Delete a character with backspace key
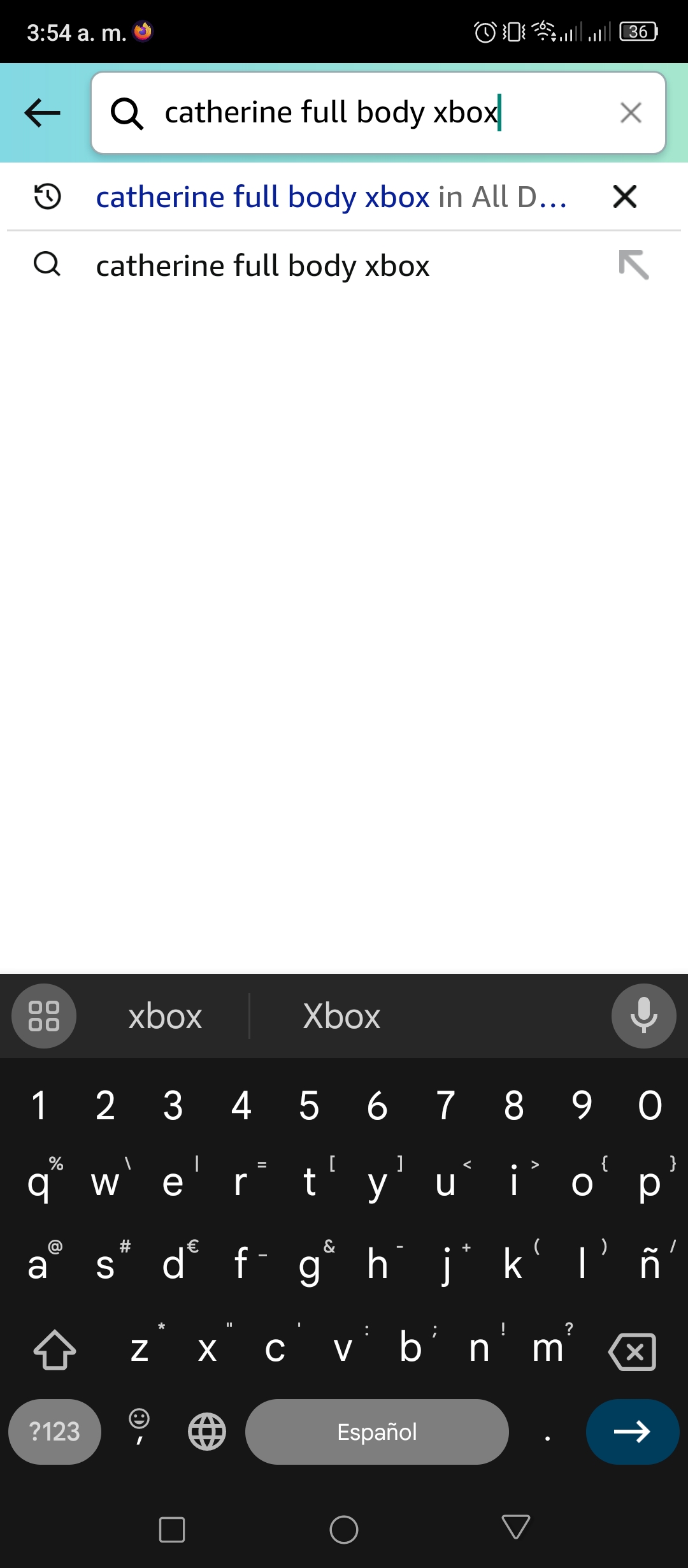The height and width of the screenshot is (1568, 688). pyautogui.click(x=632, y=1351)
